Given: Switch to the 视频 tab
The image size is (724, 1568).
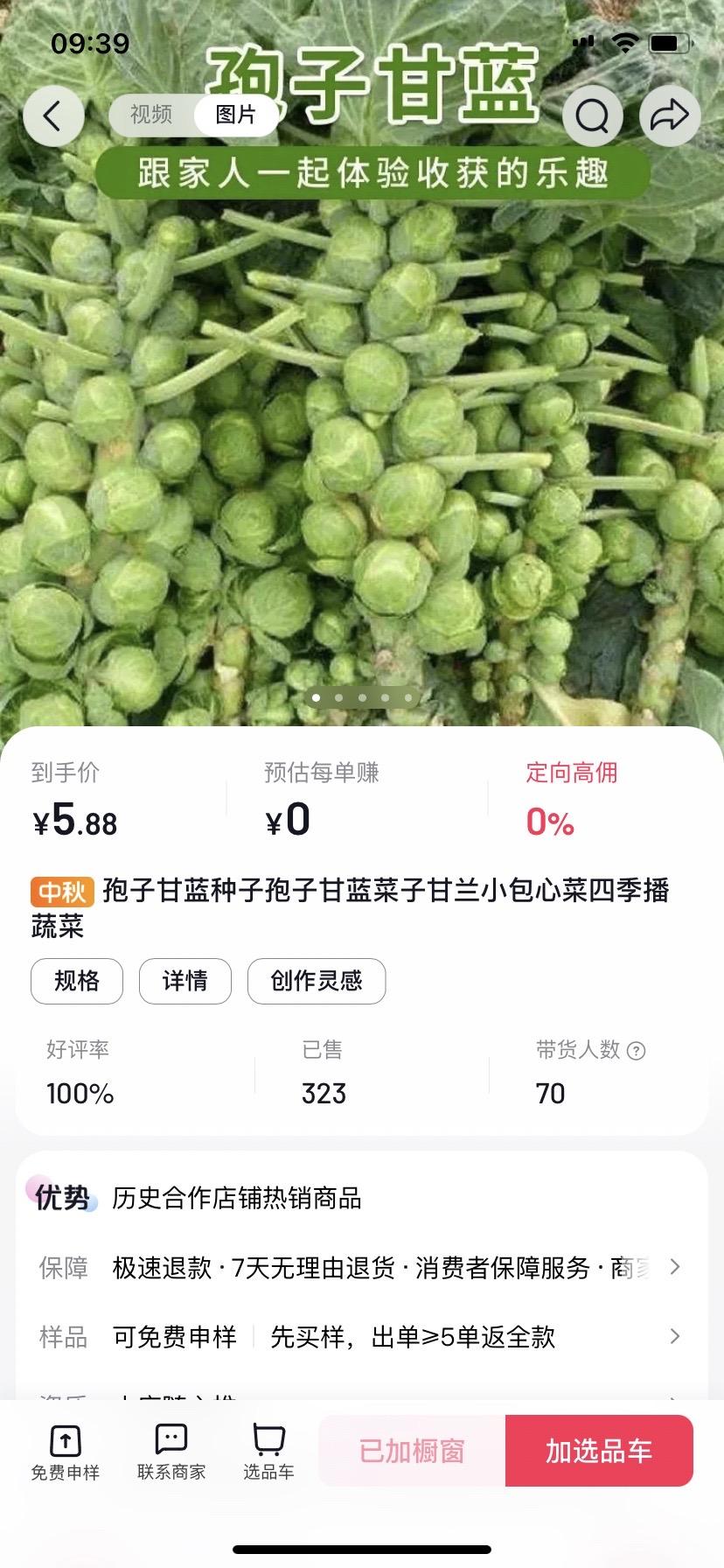Looking at the screenshot, I should 151,115.
